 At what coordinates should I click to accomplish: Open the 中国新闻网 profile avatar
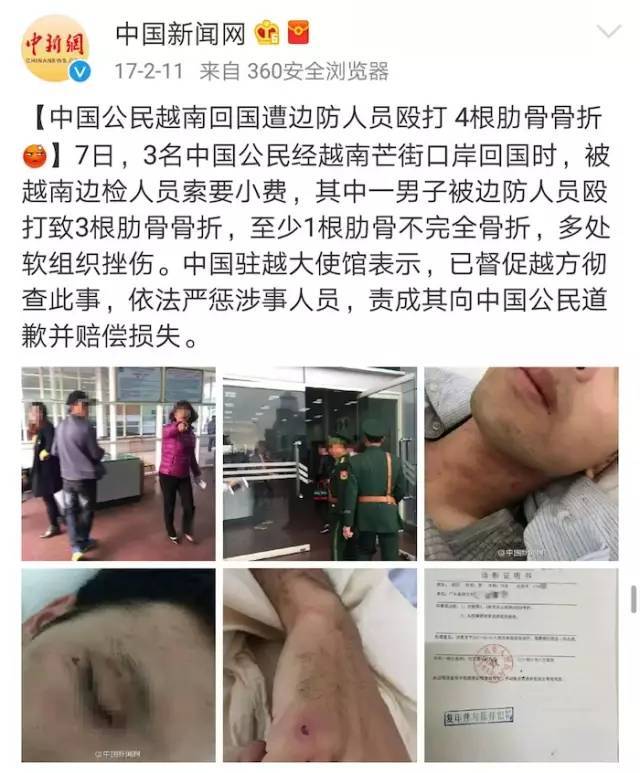click(x=57, y=47)
